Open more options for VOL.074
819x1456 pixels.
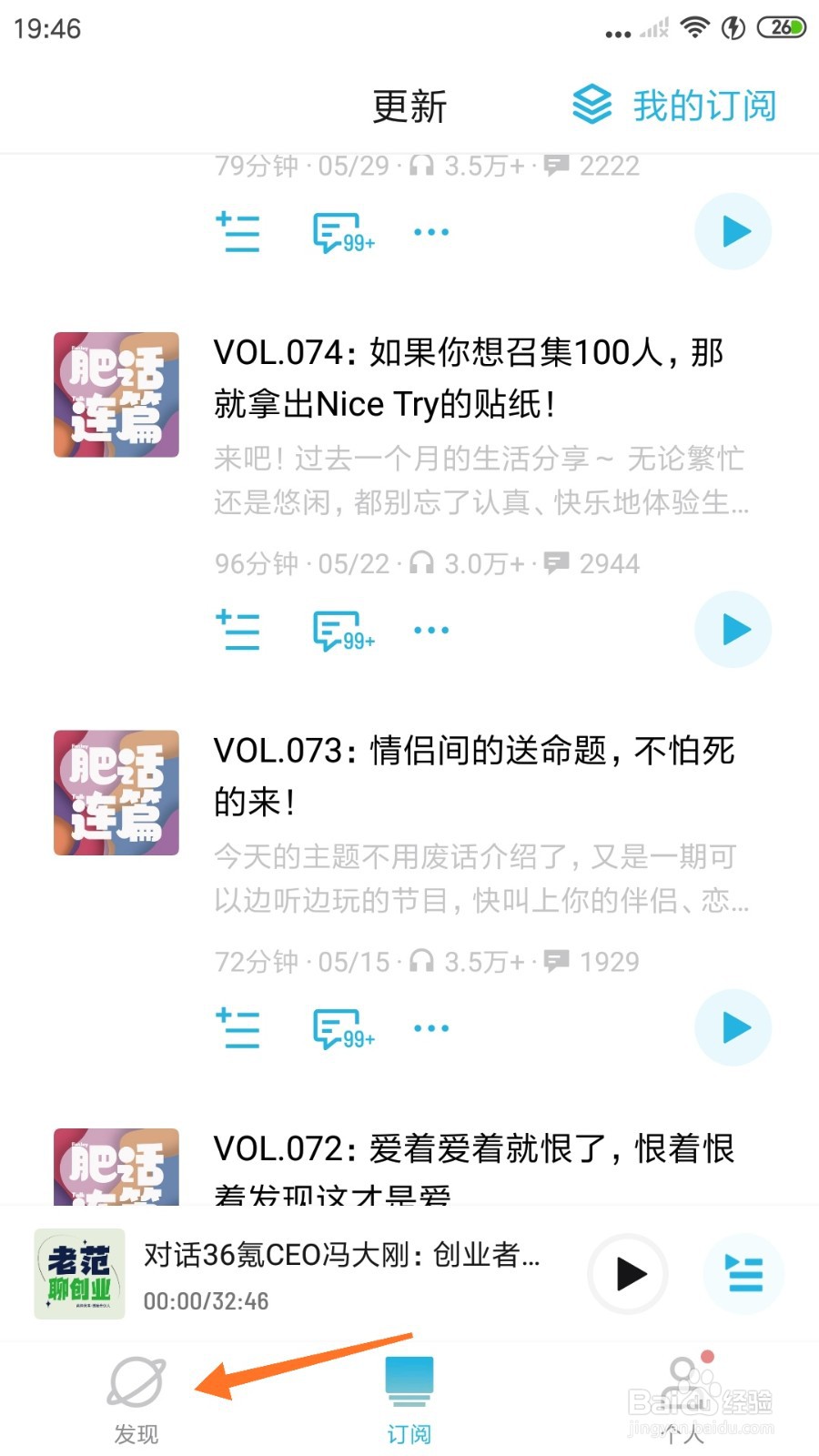[x=430, y=630]
